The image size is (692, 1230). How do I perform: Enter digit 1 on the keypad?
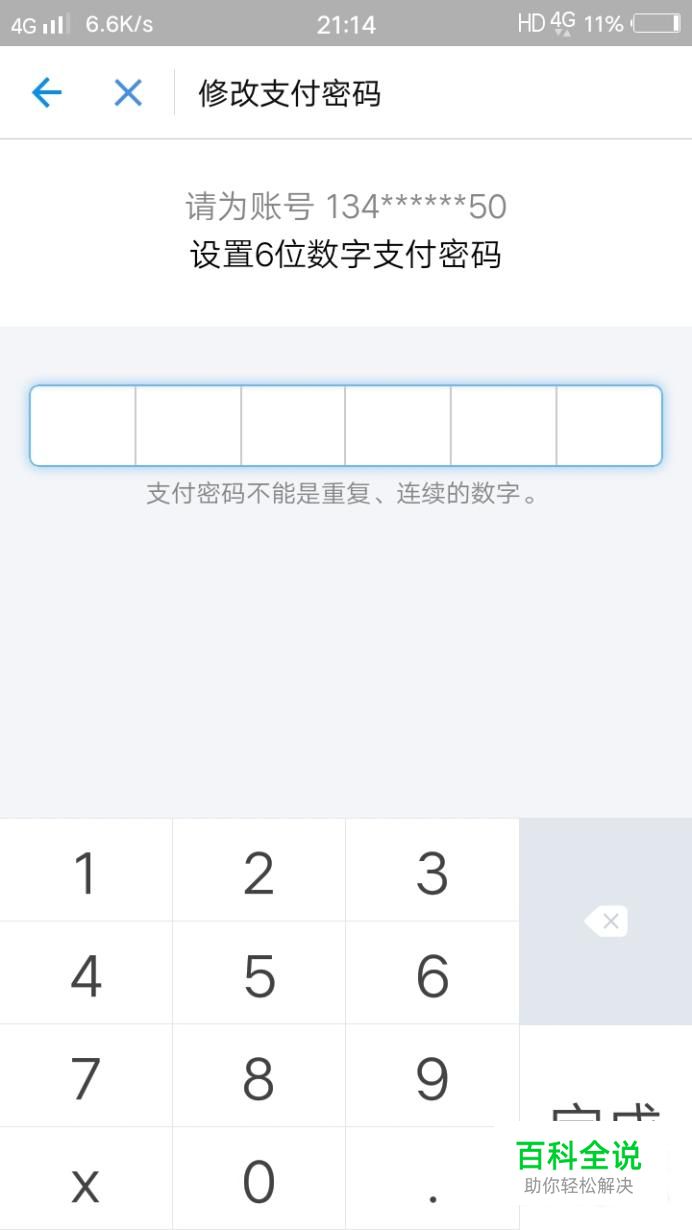click(x=86, y=872)
